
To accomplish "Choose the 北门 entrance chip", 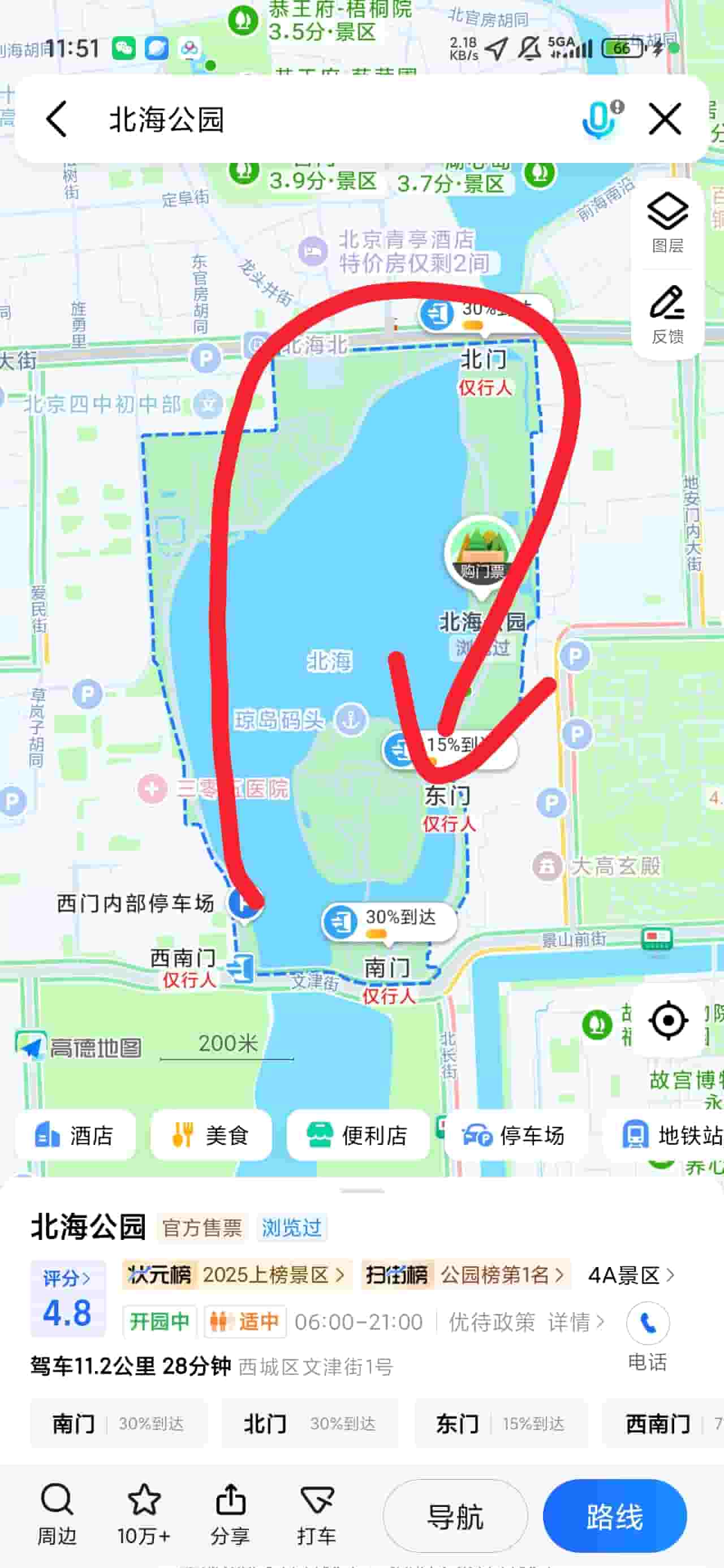I will (309, 1424).
